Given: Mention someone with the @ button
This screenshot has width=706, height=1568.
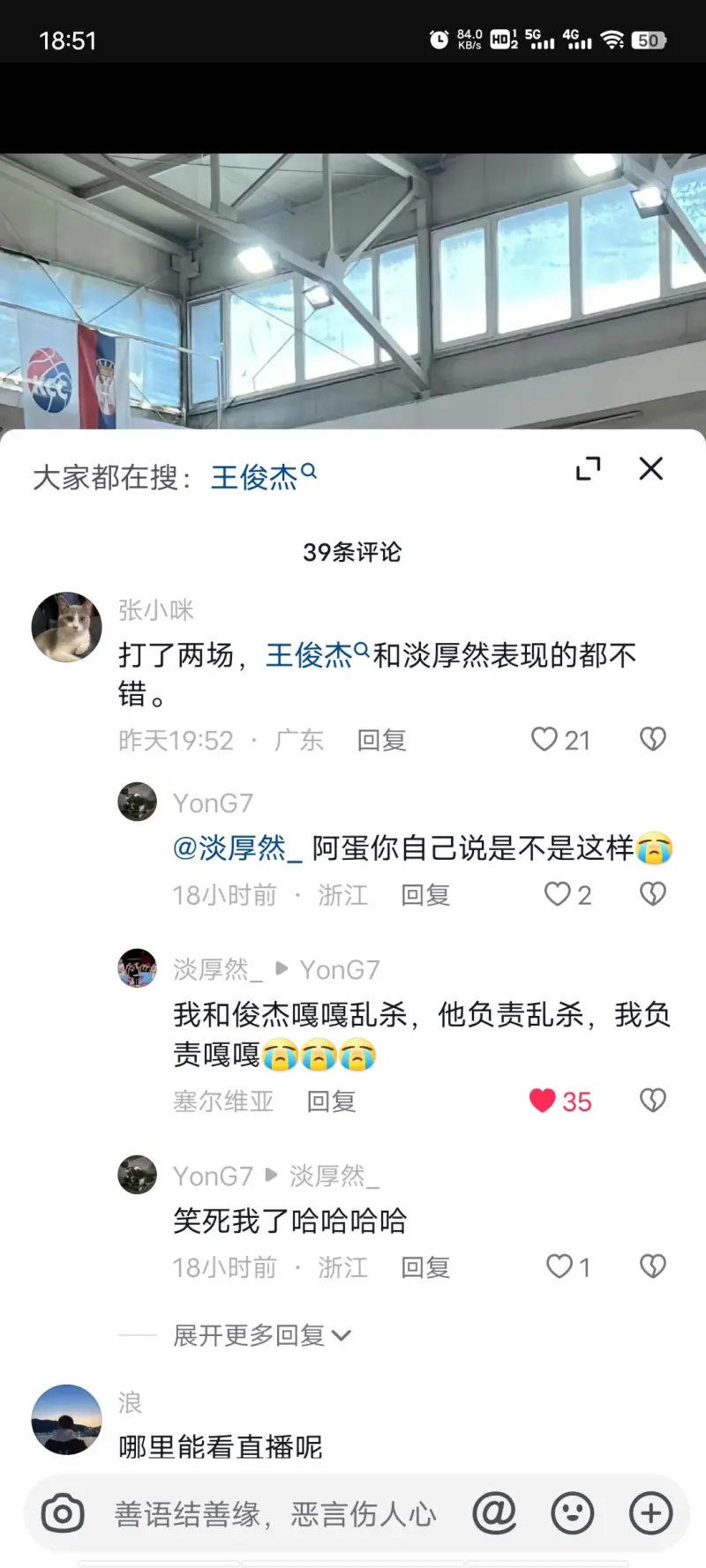Looking at the screenshot, I should coord(494,1514).
